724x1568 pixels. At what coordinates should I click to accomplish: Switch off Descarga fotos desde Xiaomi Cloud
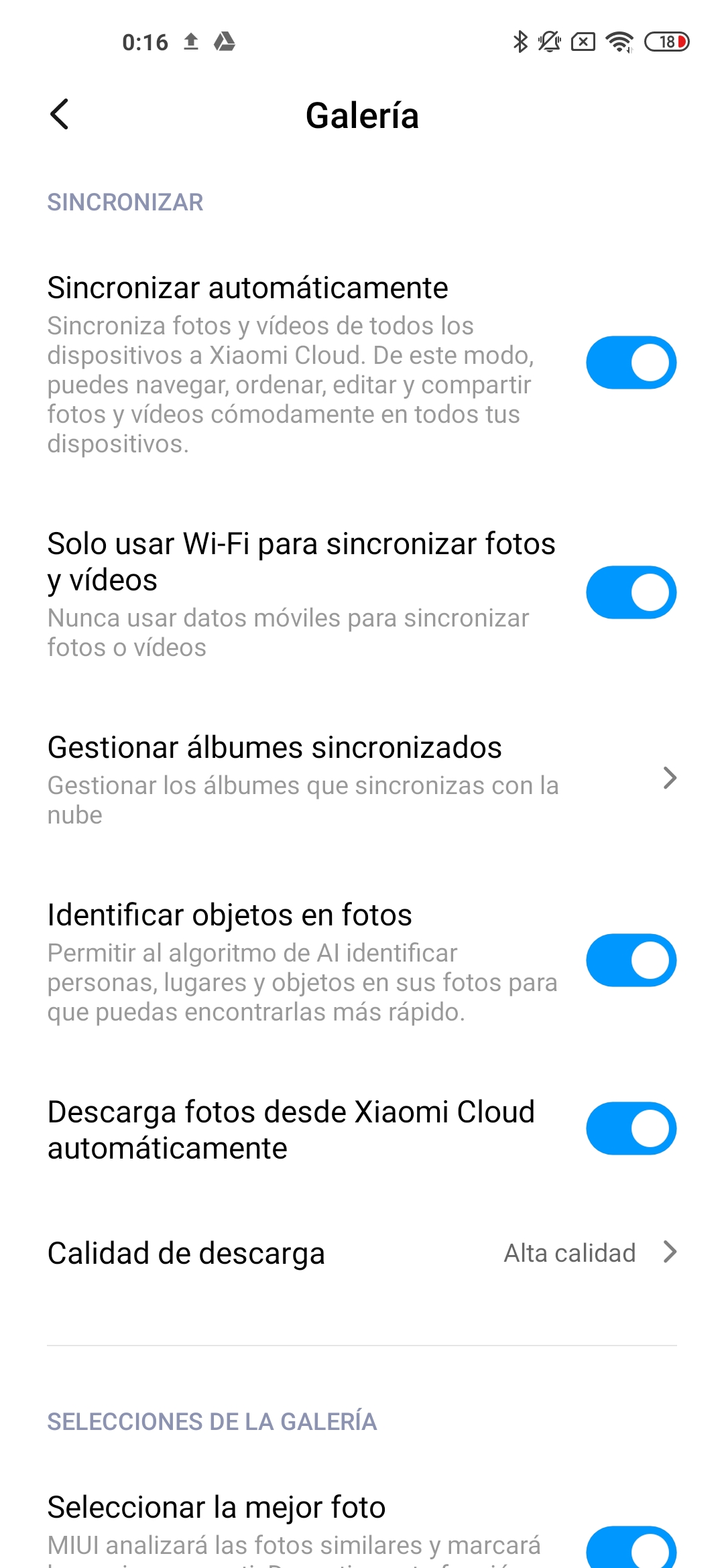(x=631, y=1128)
